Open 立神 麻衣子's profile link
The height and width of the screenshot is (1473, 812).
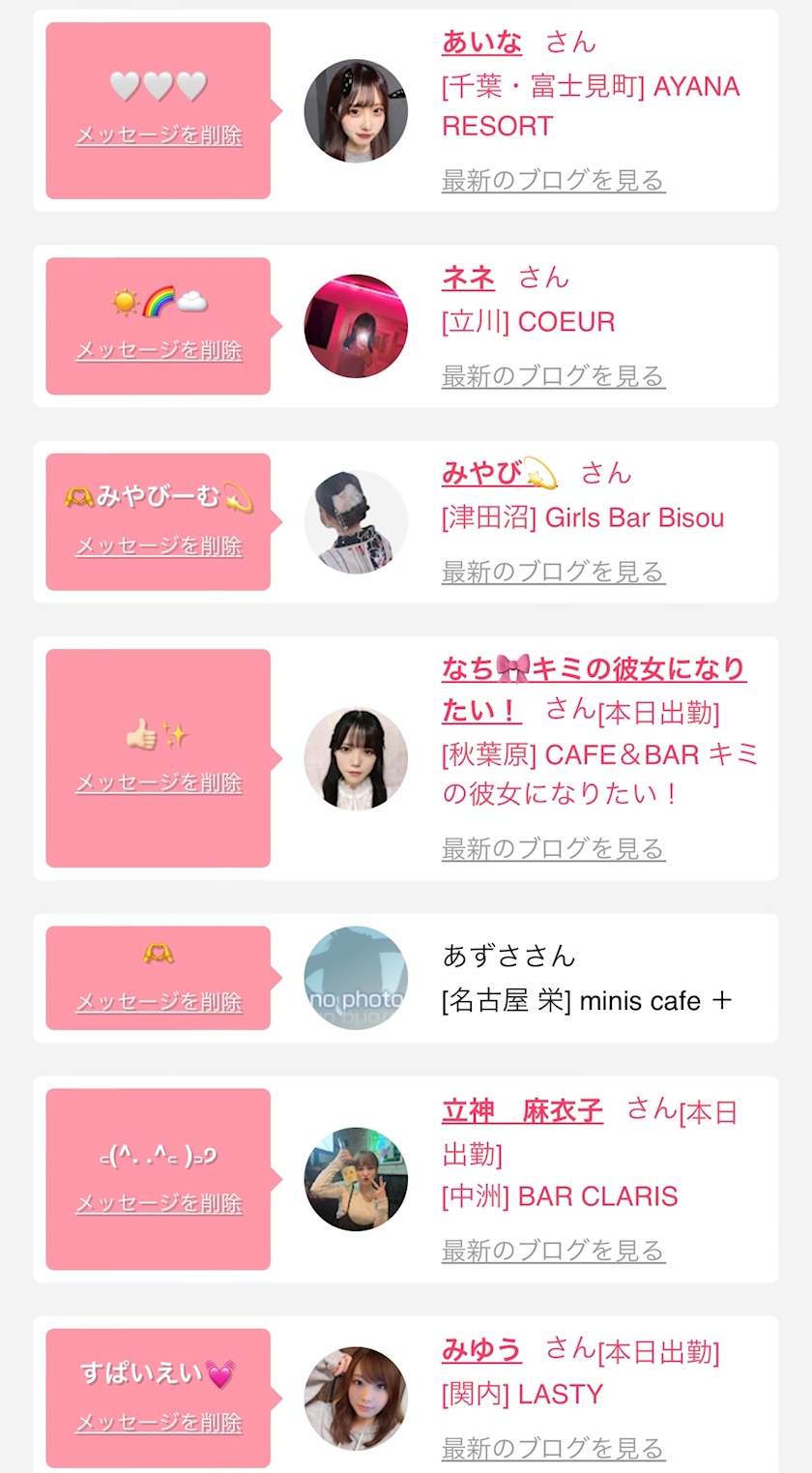click(522, 1111)
